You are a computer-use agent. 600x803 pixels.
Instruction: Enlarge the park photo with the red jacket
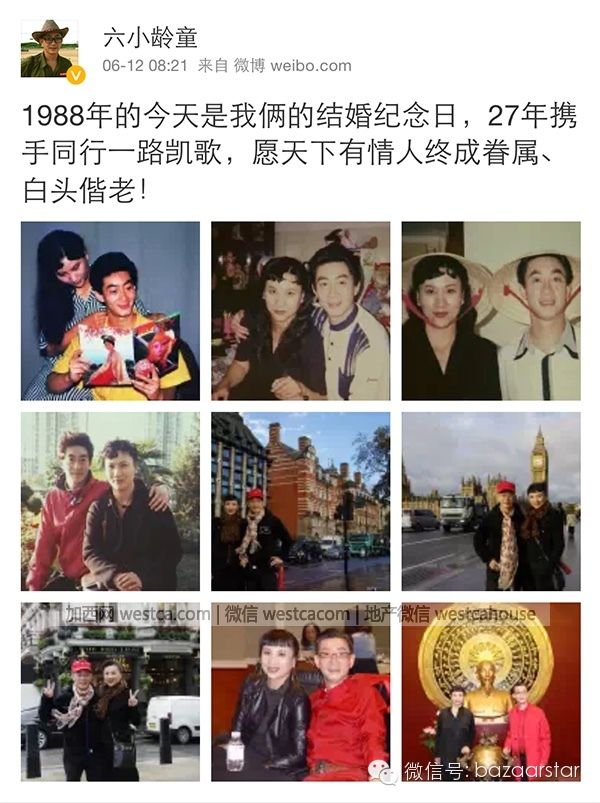(x=110, y=501)
